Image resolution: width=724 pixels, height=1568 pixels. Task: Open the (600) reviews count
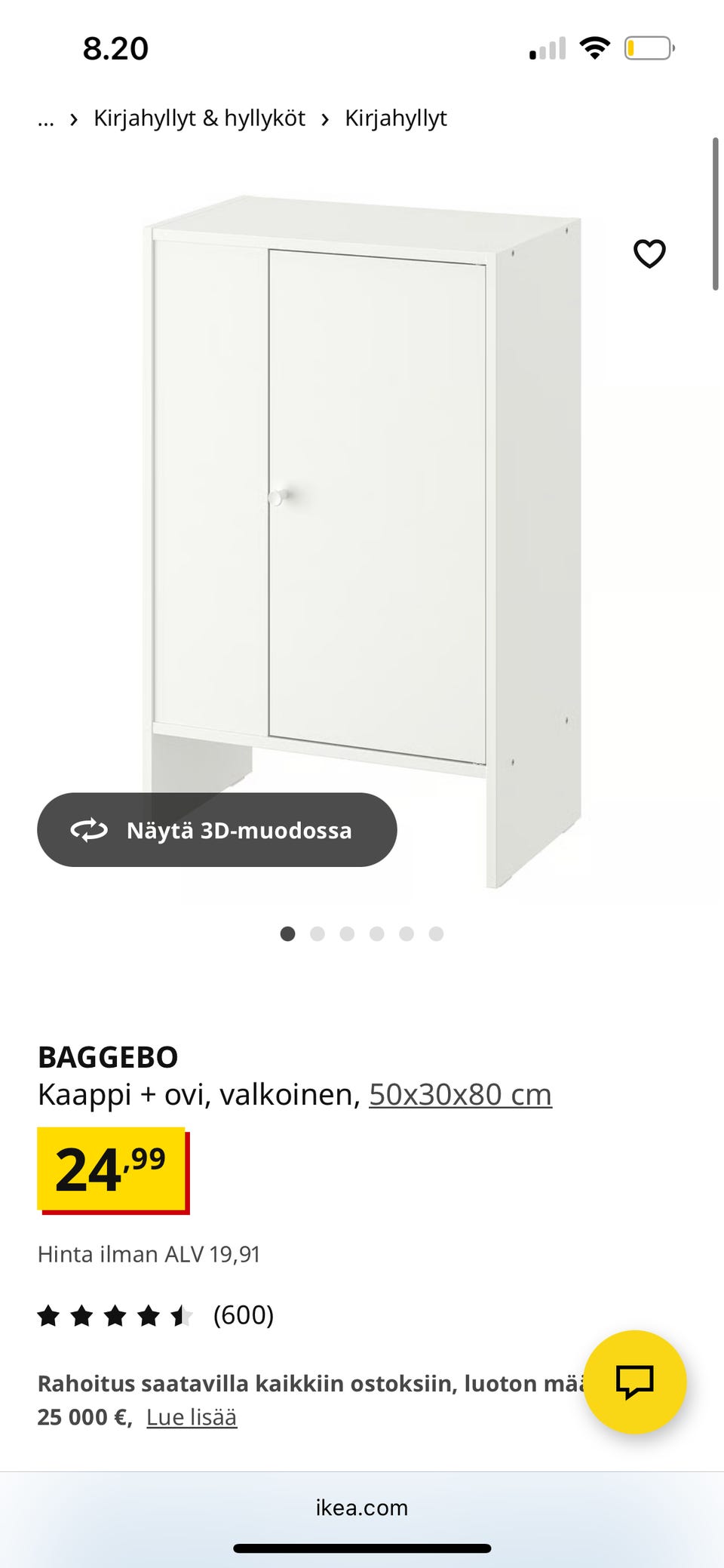click(244, 1315)
